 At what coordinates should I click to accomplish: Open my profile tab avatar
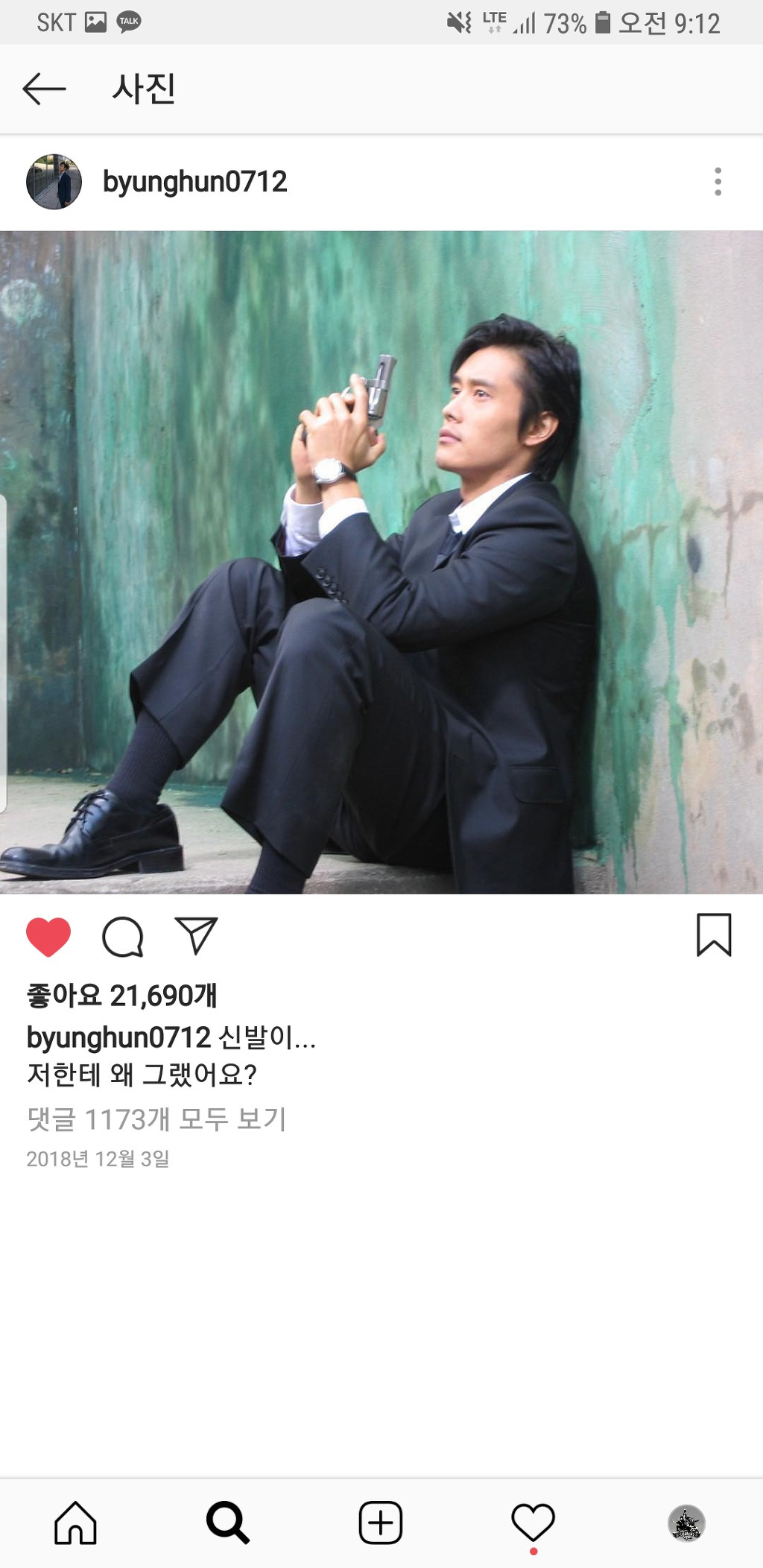686,1523
